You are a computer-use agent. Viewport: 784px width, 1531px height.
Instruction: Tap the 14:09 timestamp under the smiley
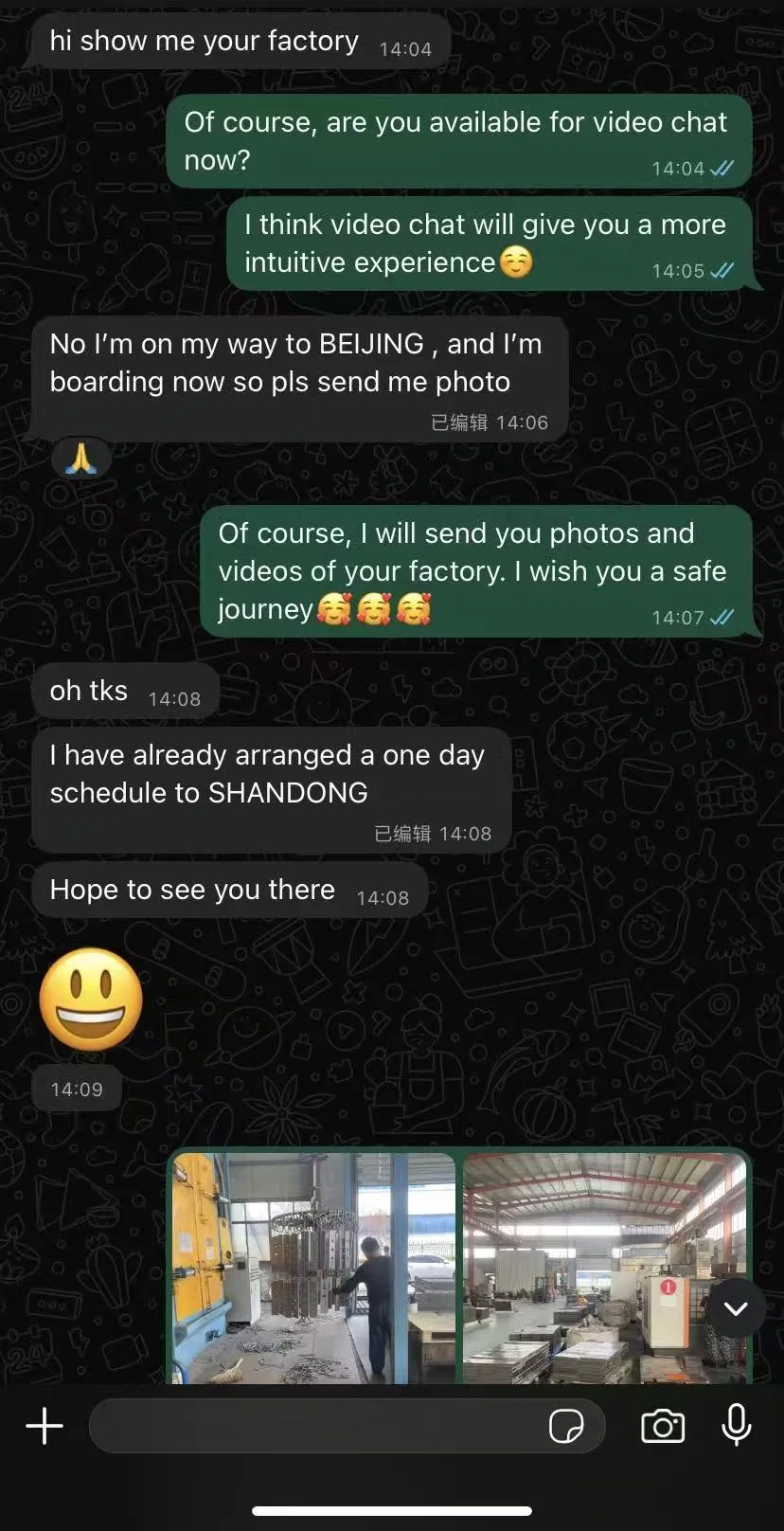point(76,1088)
